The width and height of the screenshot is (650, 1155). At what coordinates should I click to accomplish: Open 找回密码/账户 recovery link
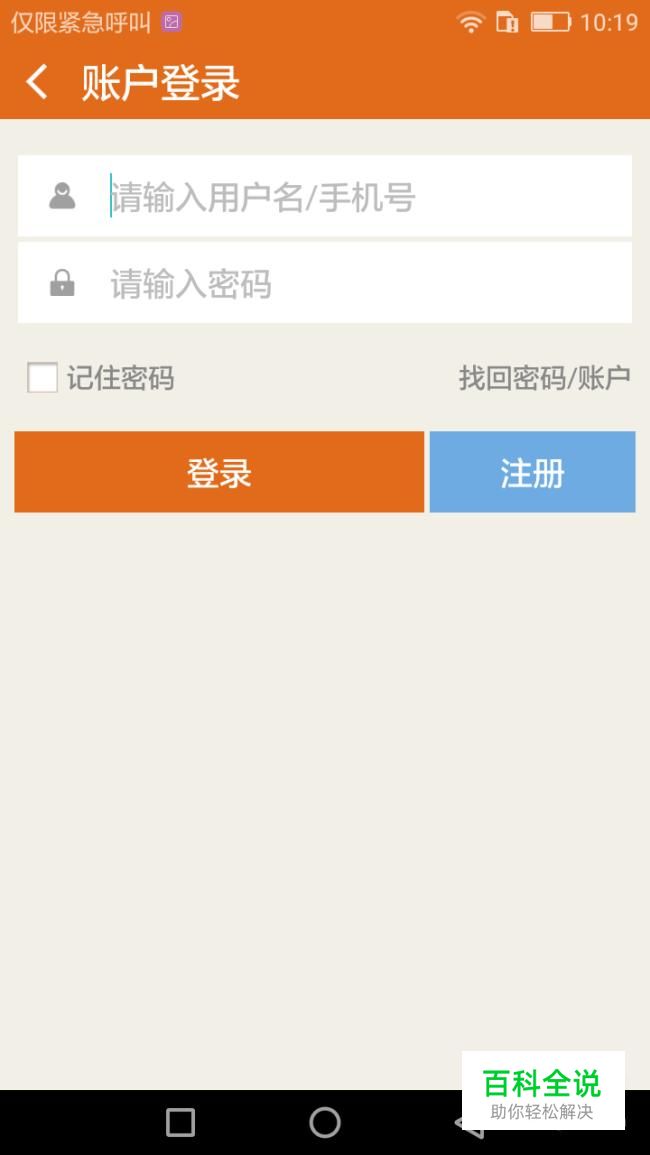tap(545, 378)
